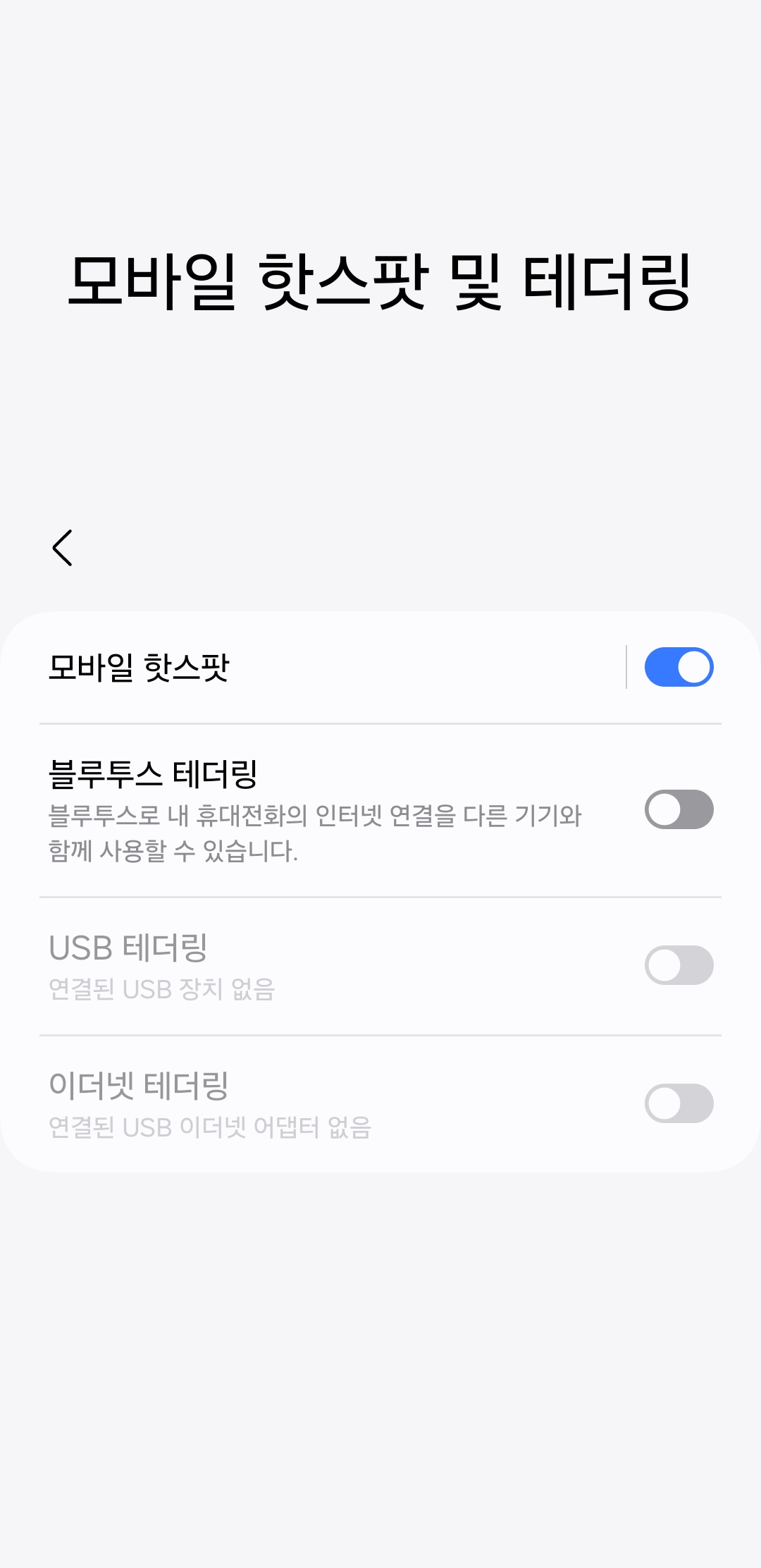Disable the 모바일 핫스팟 toggle
Image resolution: width=761 pixels, height=1568 pixels.
tap(678, 667)
